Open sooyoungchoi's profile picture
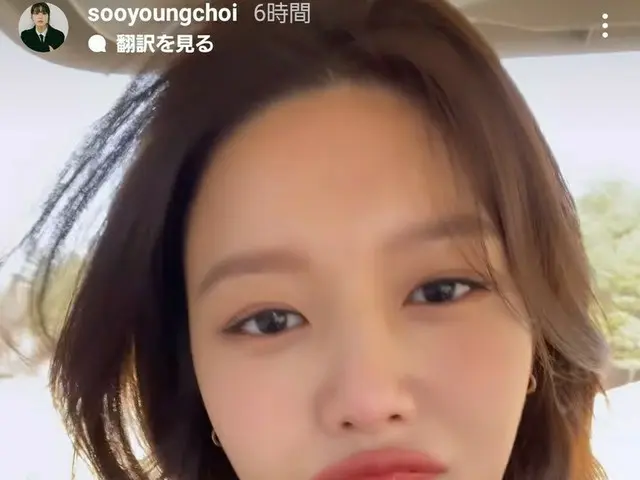The width and height of the screenshot is (640, 480). click(43, 27)
